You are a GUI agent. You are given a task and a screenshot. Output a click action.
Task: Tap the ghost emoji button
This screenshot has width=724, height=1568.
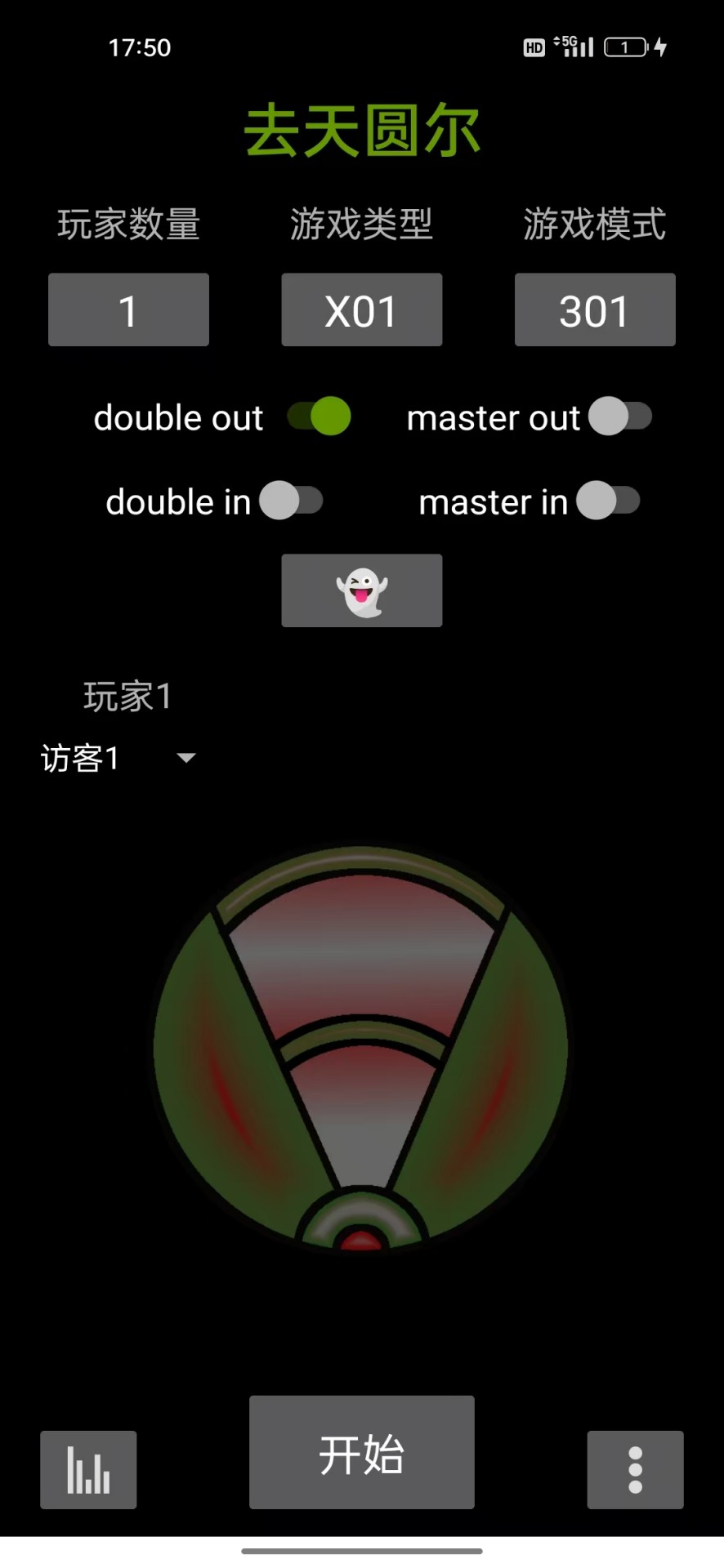click(361, 590)
